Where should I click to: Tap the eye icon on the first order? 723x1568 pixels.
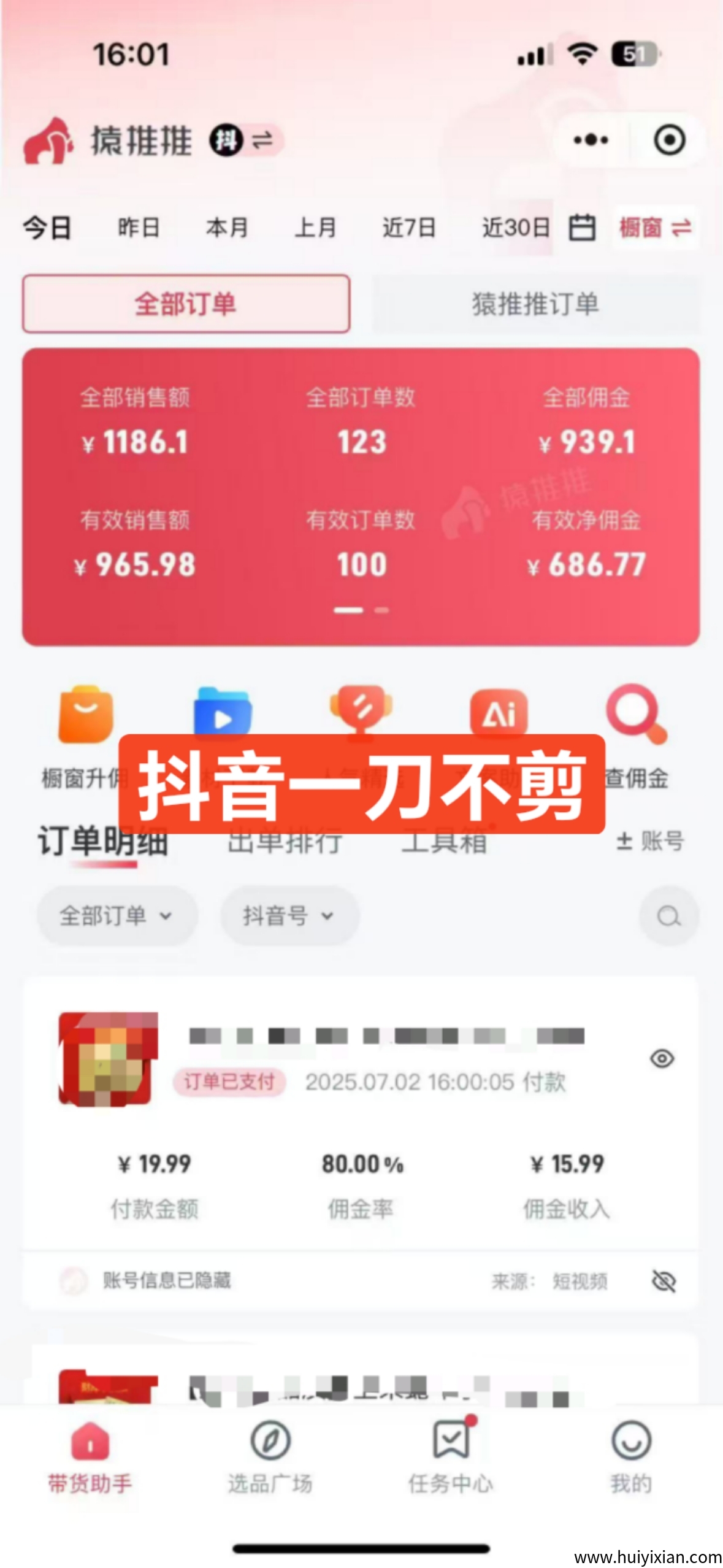(662, 1059)
